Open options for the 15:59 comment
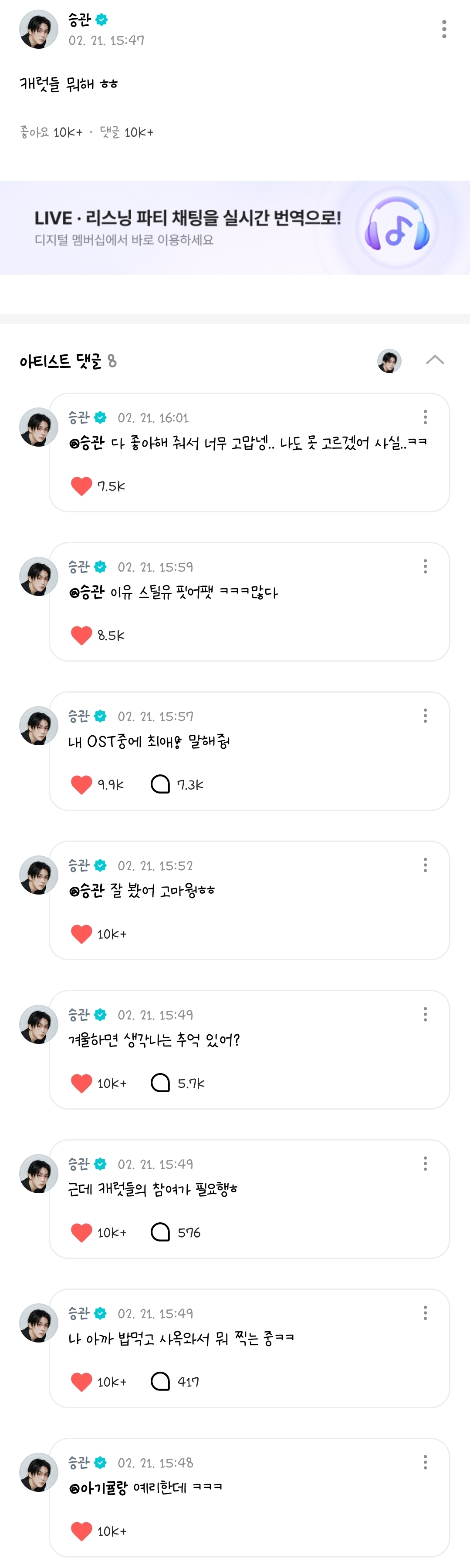This screenshot has width=470, height=1568. tap(425, 566)
